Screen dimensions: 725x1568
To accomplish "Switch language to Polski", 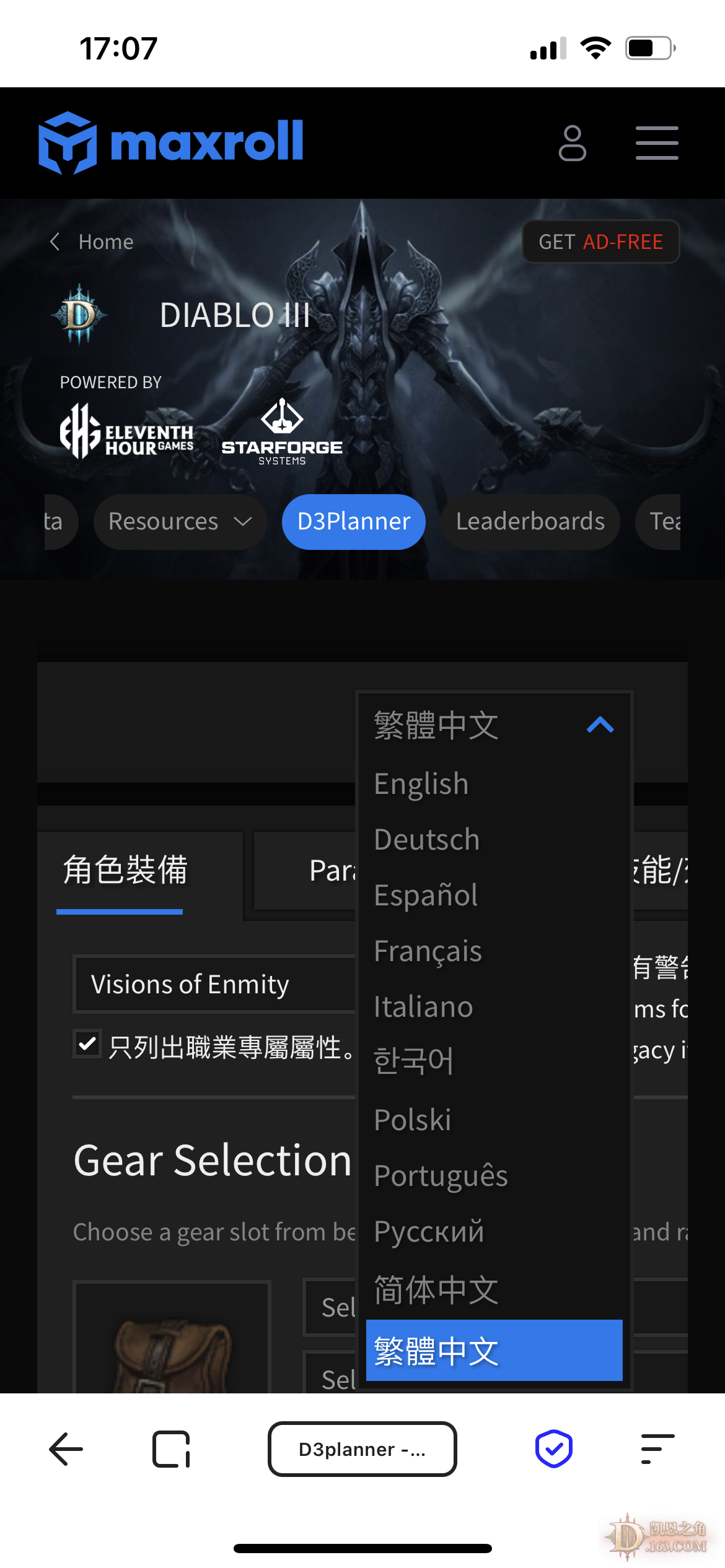I will point(413,1120).
